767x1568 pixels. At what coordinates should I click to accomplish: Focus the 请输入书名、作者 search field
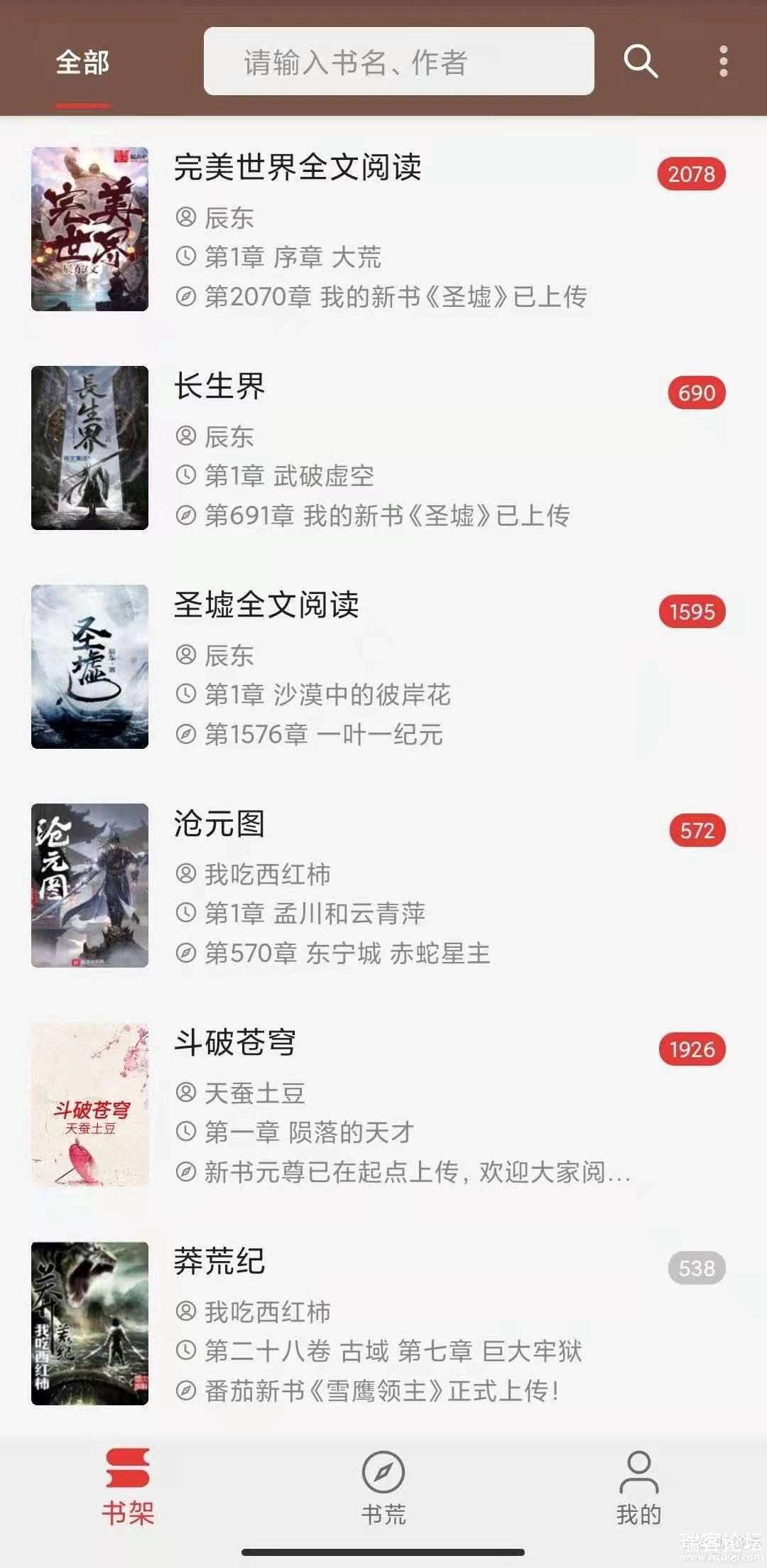(398, 61)
